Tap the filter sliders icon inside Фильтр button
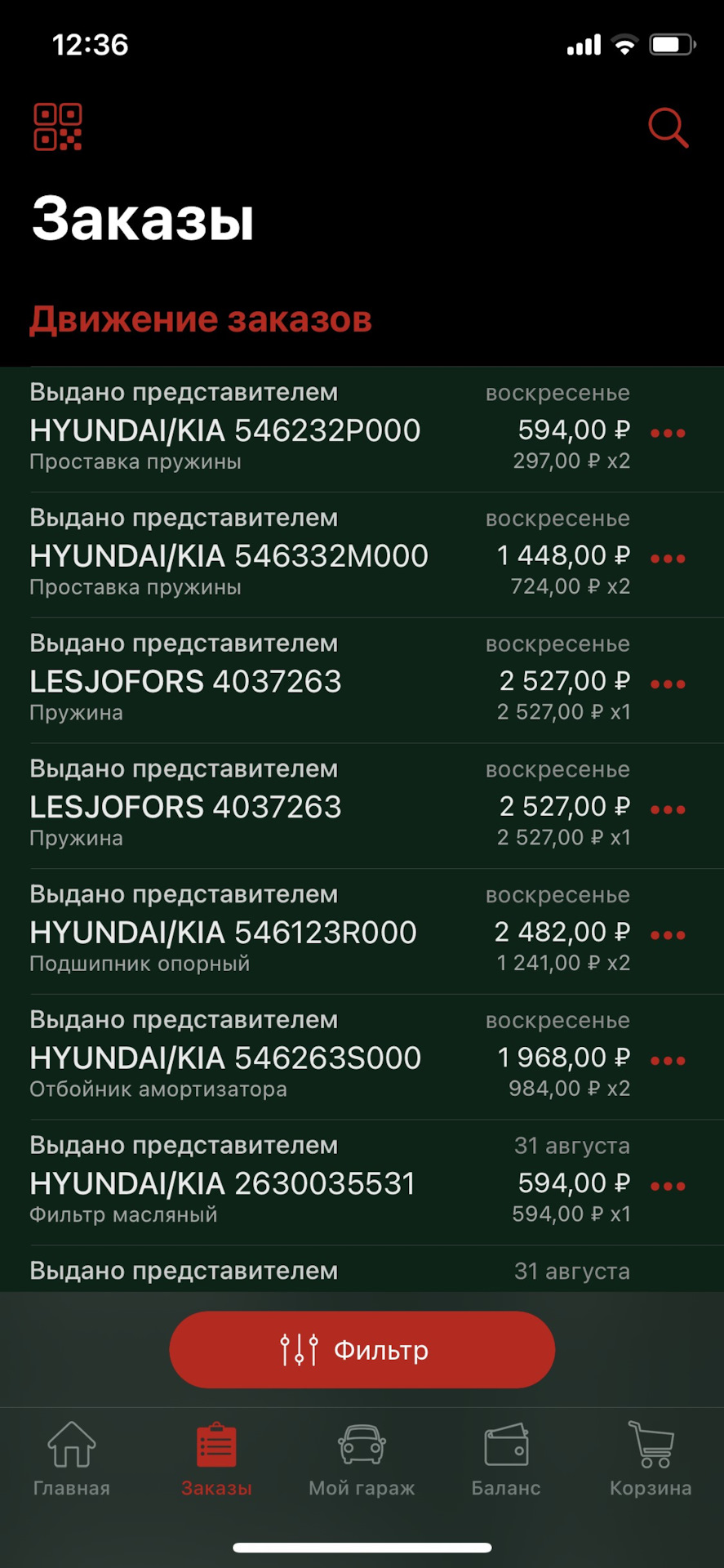 pos(298,1349)
